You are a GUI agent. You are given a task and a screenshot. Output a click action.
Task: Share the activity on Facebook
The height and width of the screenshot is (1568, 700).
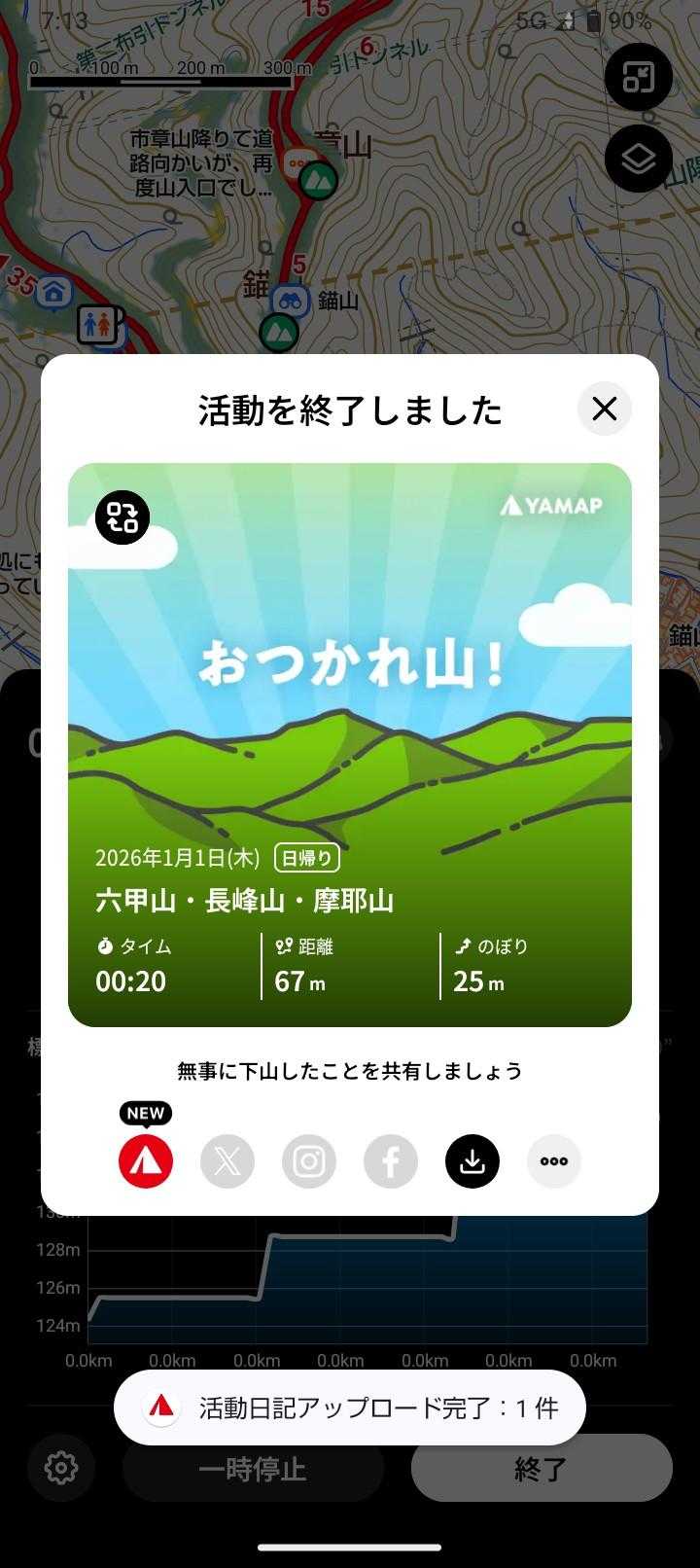tap(391, 1161)
